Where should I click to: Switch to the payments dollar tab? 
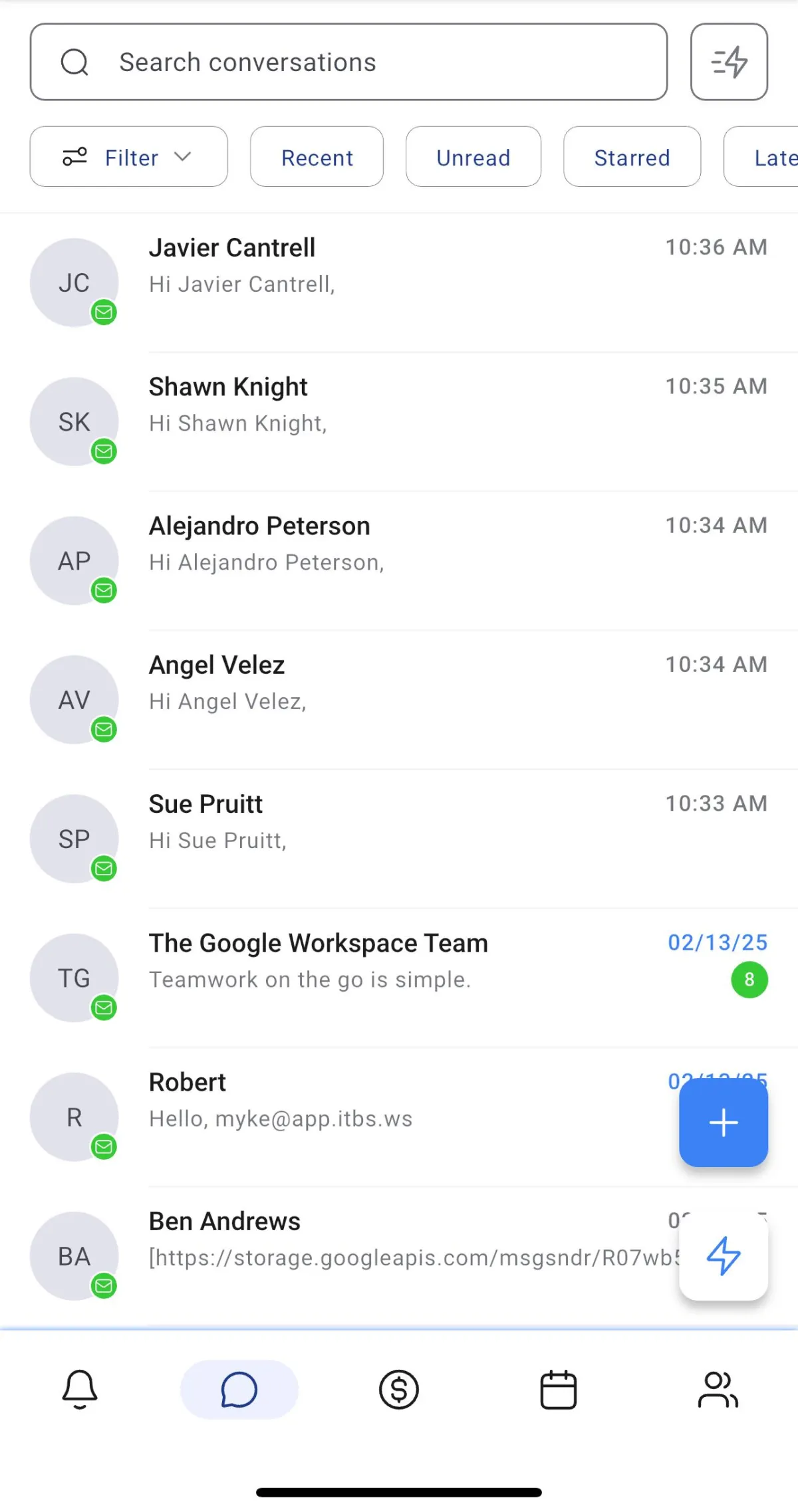(399, 1389)
